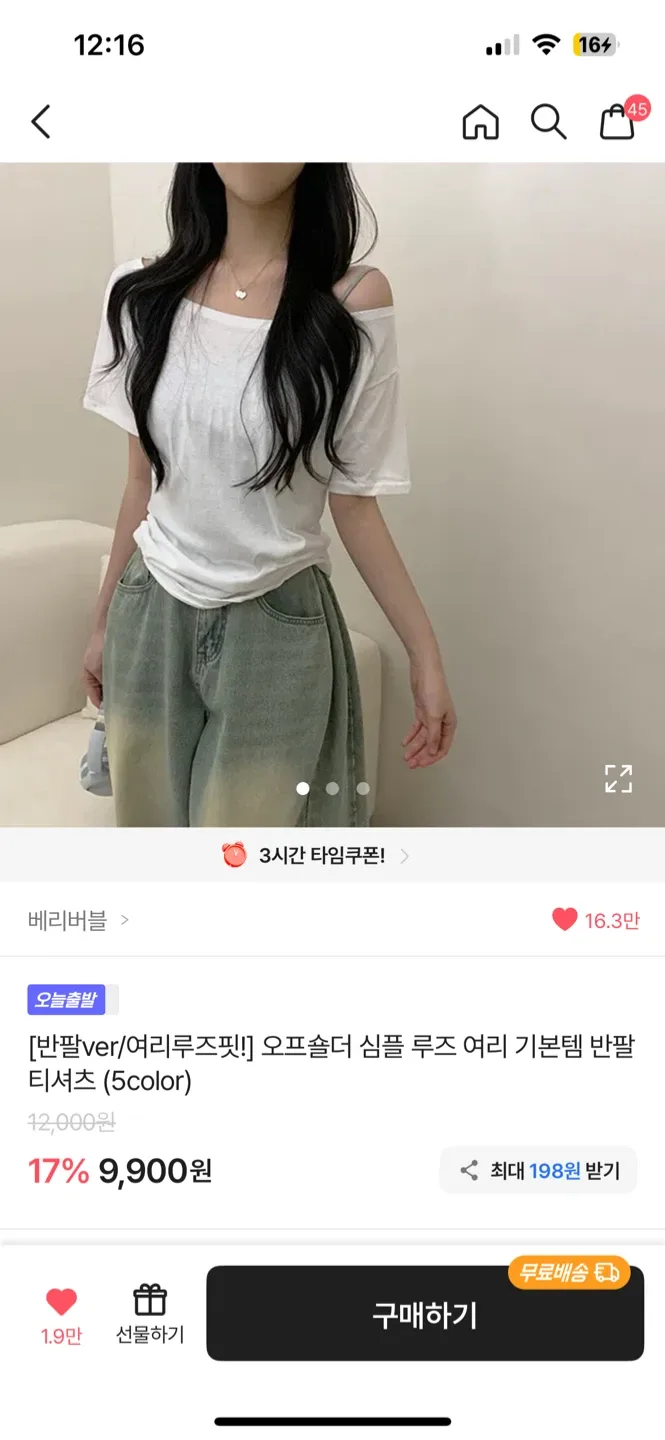This screenshot has width=665, height=1440.
Task: Expand product photo to fullscreen
Action: click(x=618, y=778)
